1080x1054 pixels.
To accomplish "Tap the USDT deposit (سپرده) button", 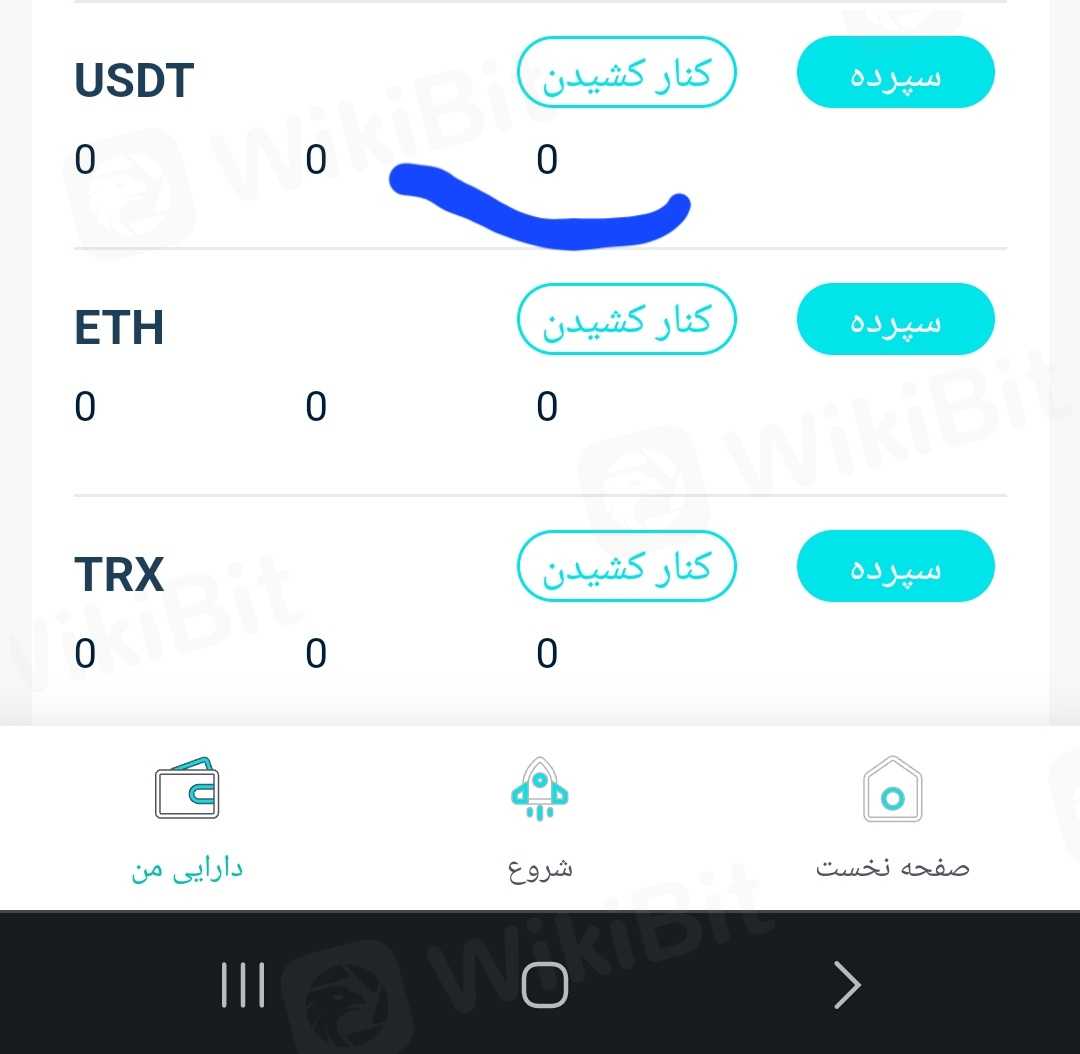I will click(895, 72).
